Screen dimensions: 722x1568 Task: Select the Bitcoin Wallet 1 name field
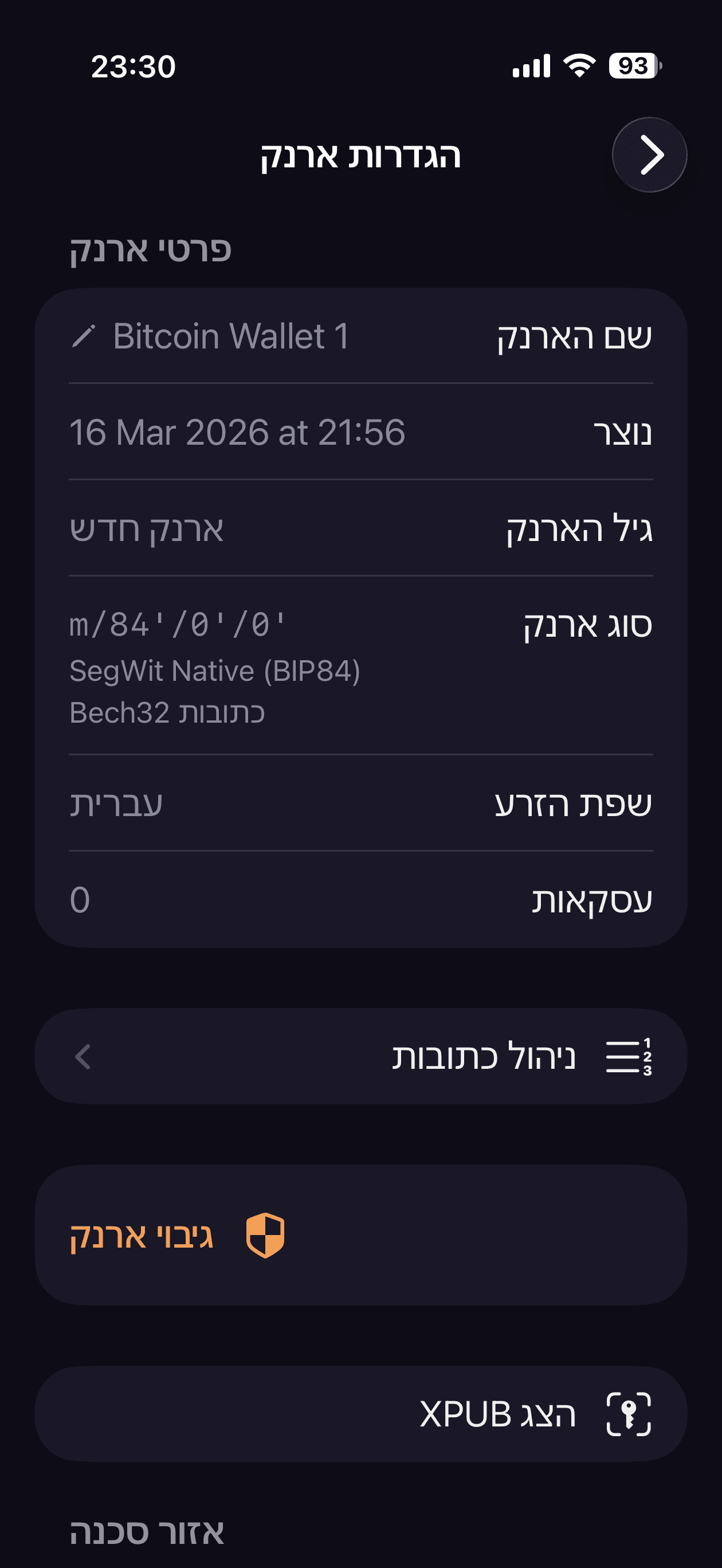click(231, 335)
